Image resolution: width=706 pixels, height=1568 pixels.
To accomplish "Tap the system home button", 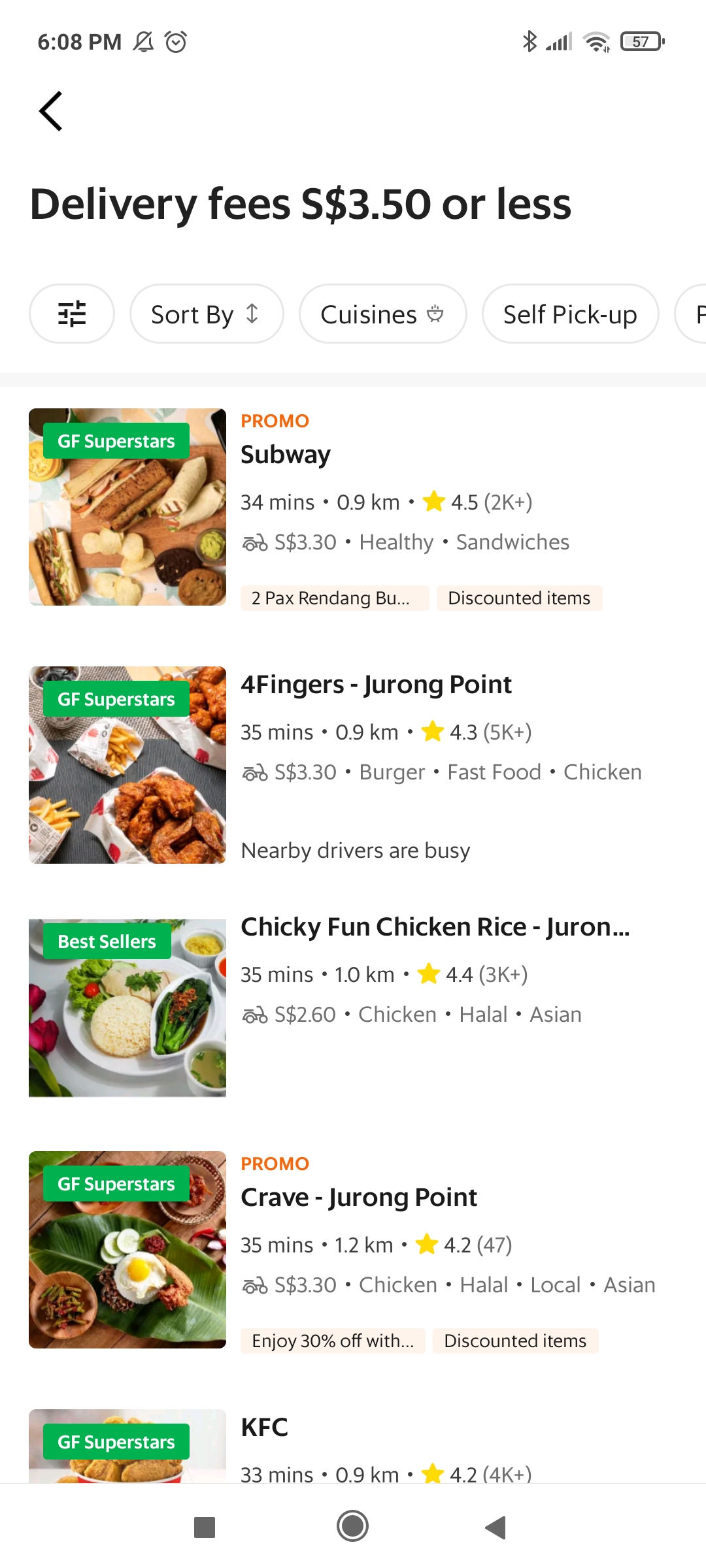I will [353, 1527].
